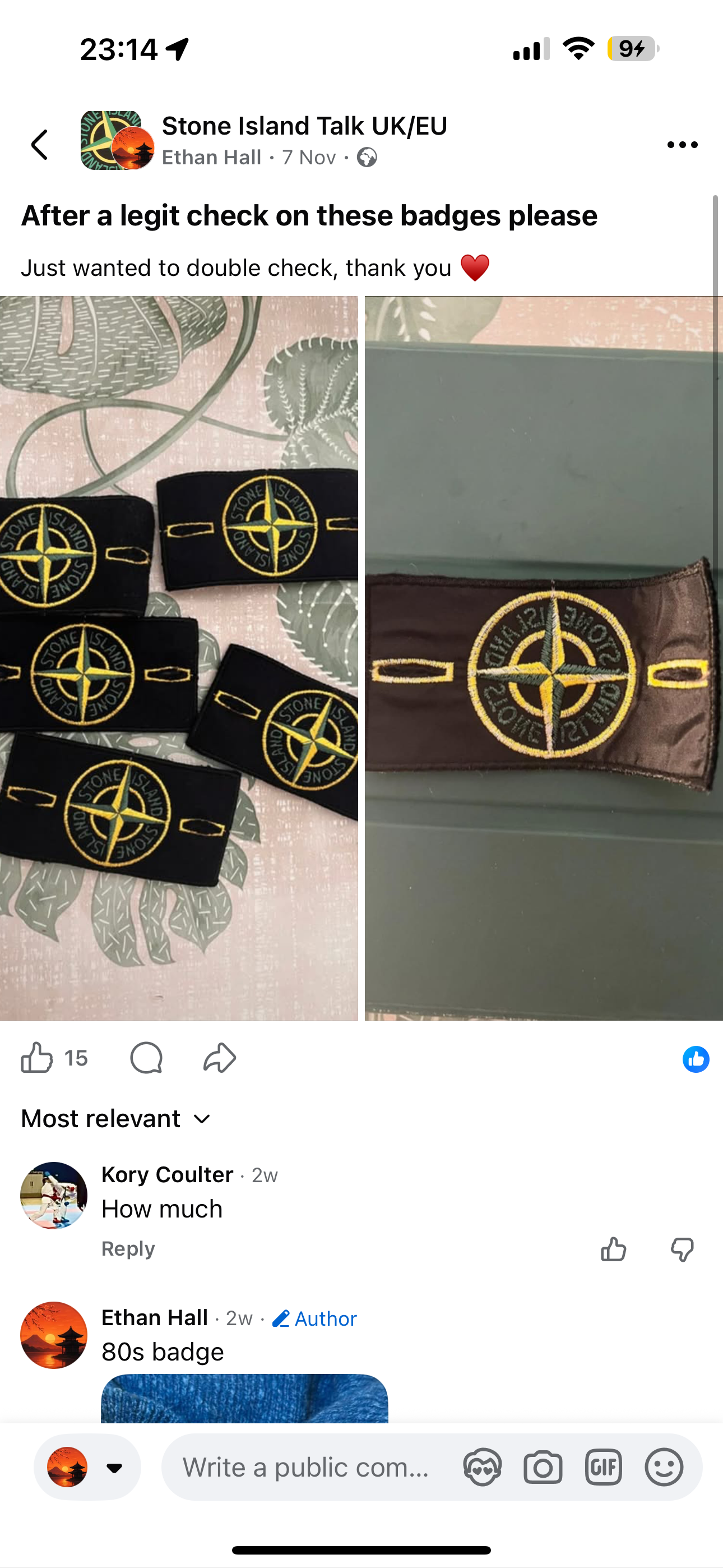This screenshot has width=723, height=1568.
Task: Dislike Kory Coulter's comment
Action: pos(682,1249)
